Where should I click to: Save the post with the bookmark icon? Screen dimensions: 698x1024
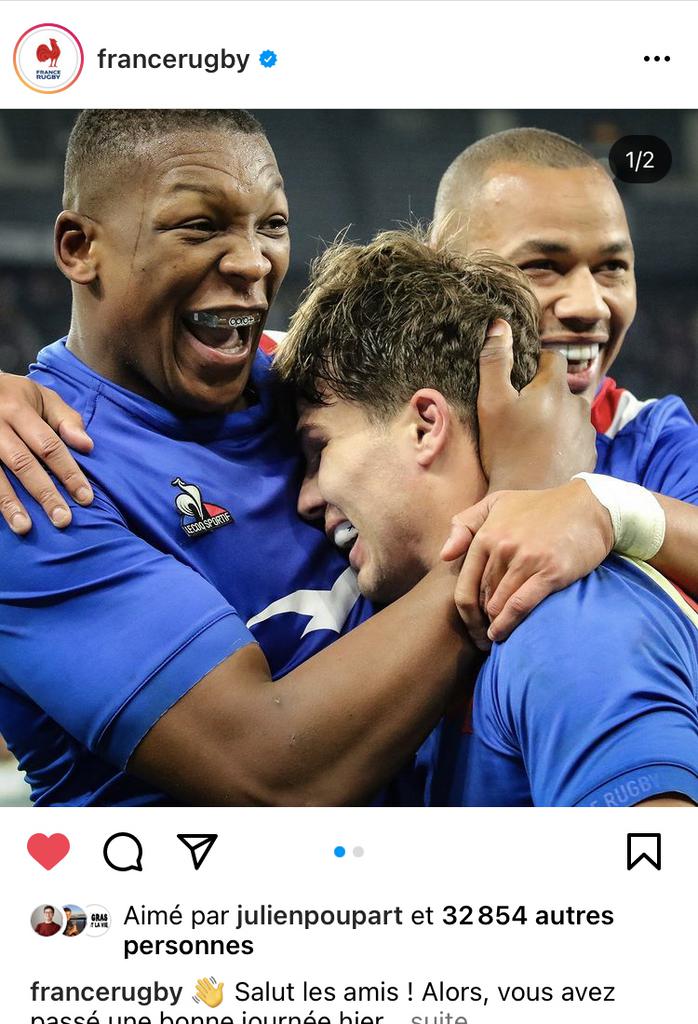[x=643, y=852]
